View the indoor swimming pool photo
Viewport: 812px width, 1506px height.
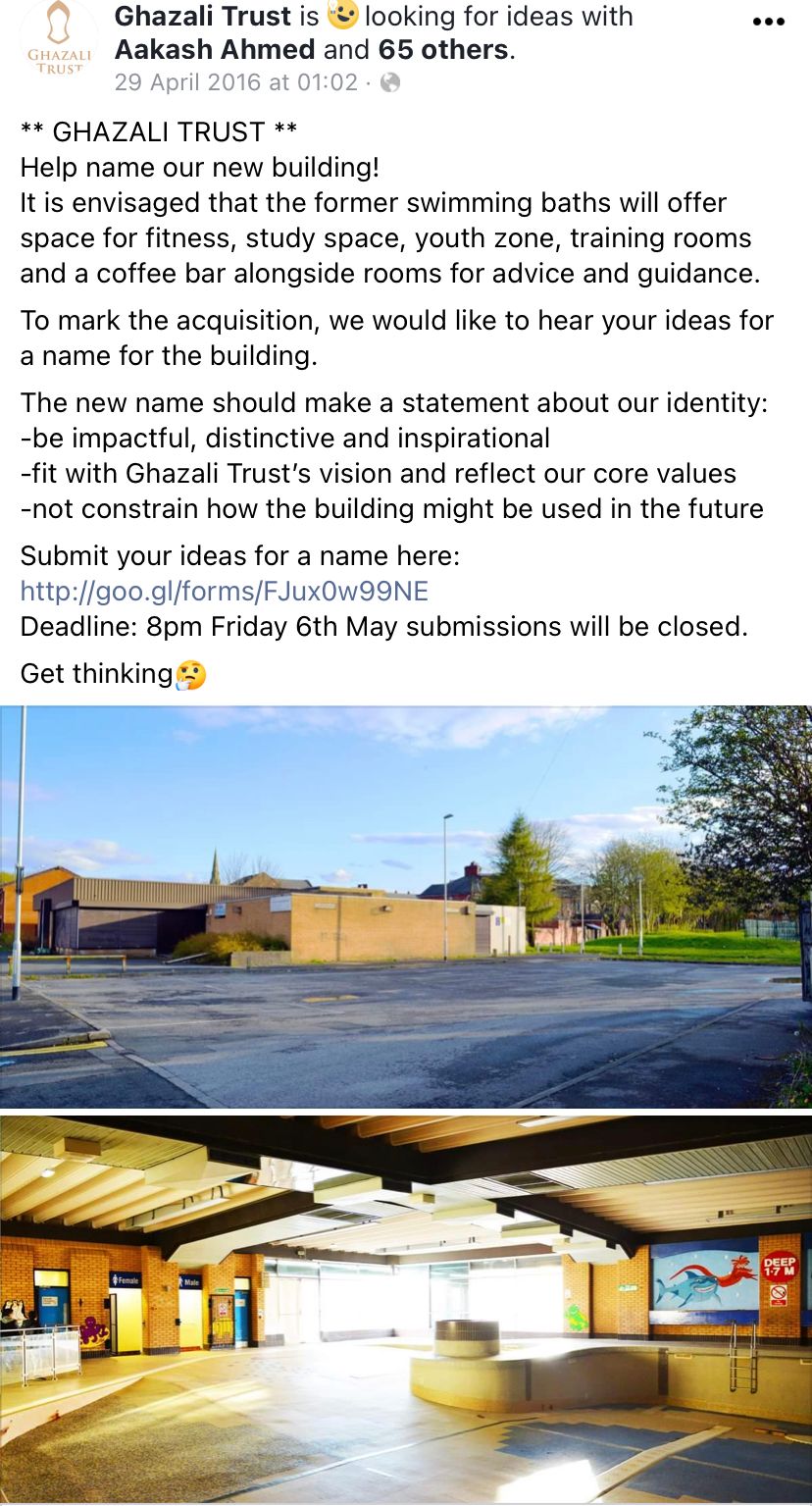(406, 1309)
